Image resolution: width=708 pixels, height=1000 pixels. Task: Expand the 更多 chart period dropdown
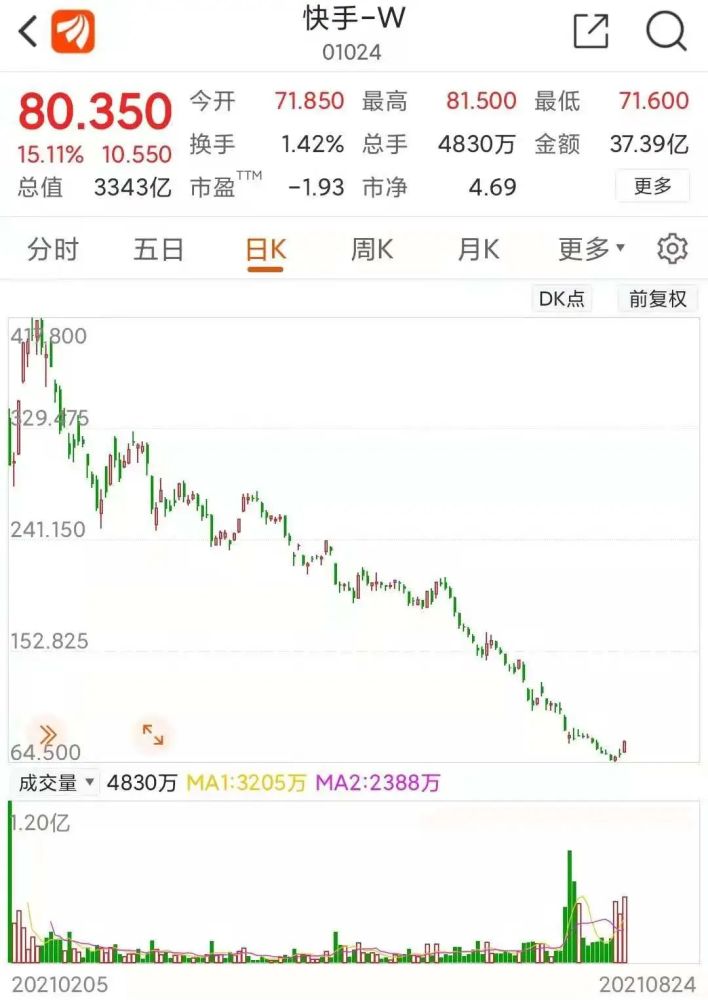coord(591,249)
